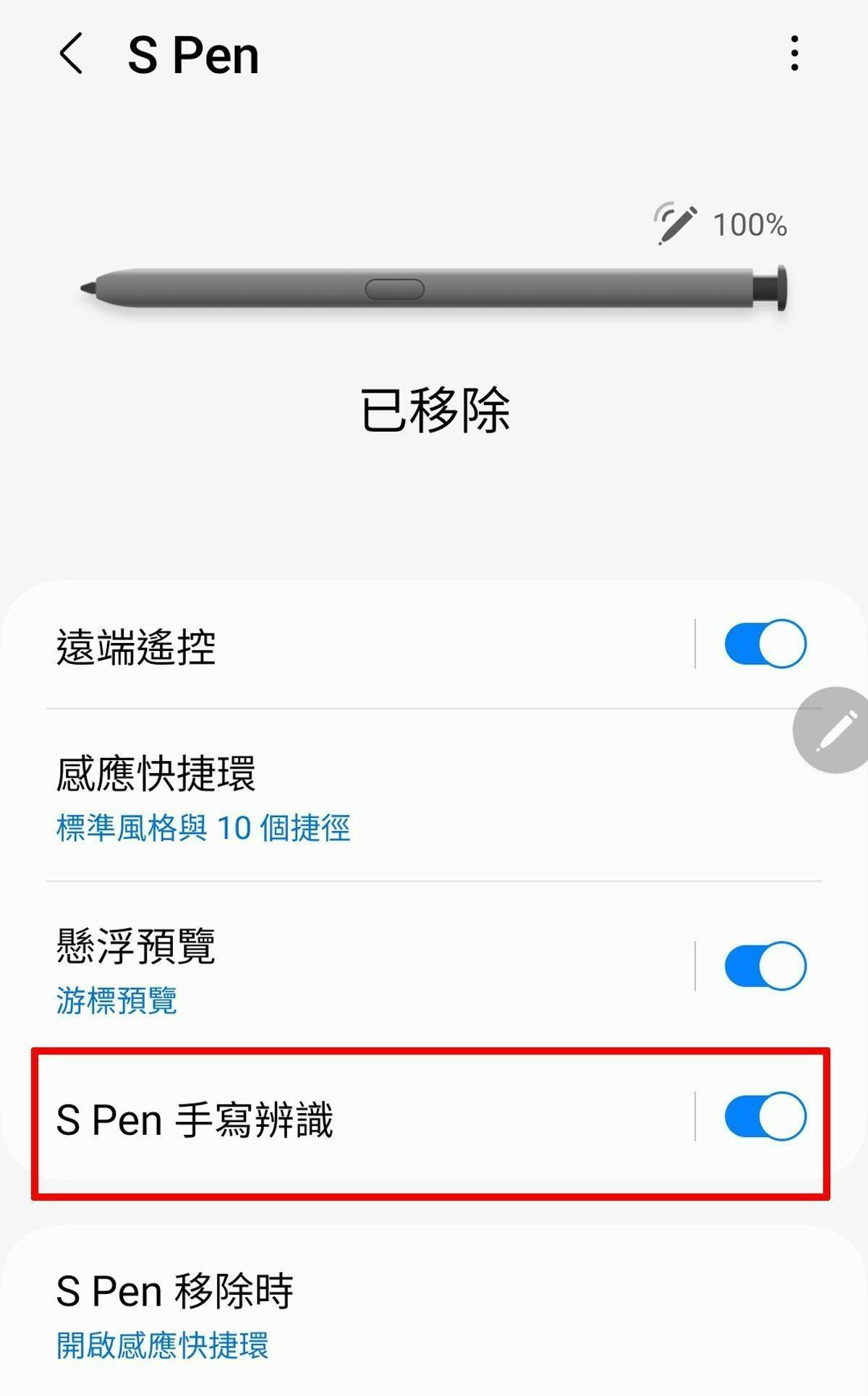Screen dimensions: 868x1396
Task: Tap the floating pencil air command icon
Action: pyautogui.click(x=832, y=730)
